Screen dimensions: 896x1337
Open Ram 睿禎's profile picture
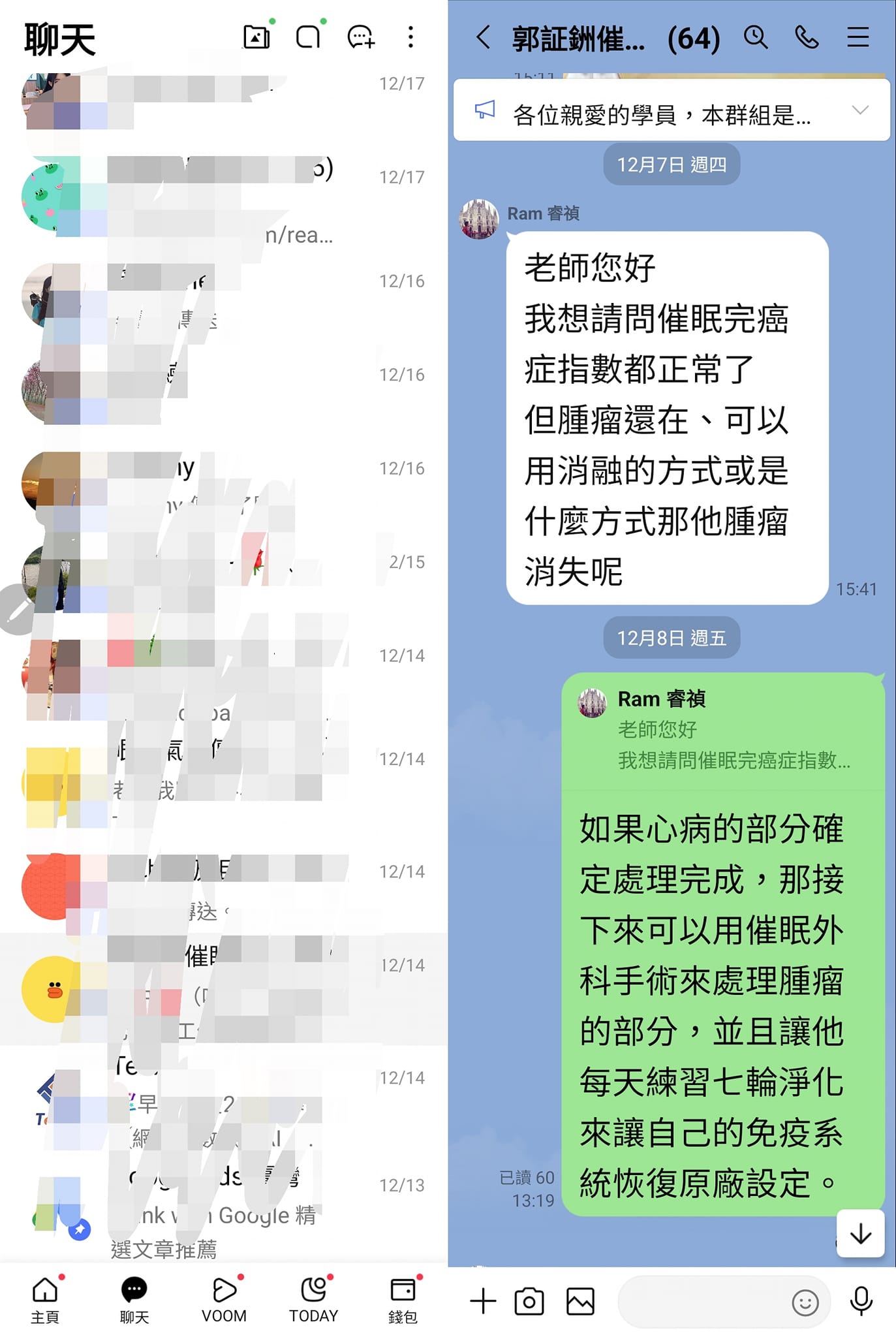point(479,219)
